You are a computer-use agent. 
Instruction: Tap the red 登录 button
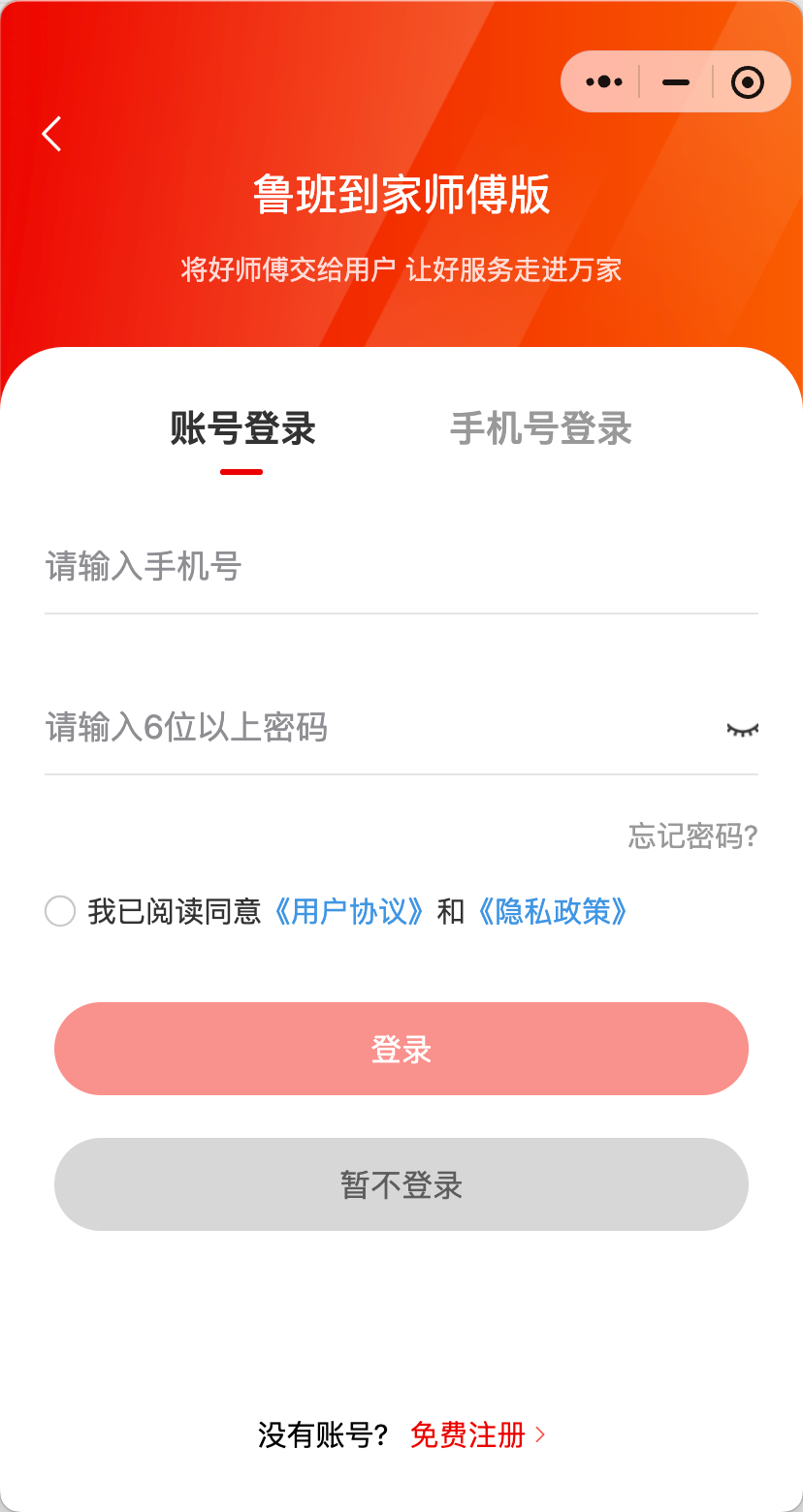(401, 1049)
